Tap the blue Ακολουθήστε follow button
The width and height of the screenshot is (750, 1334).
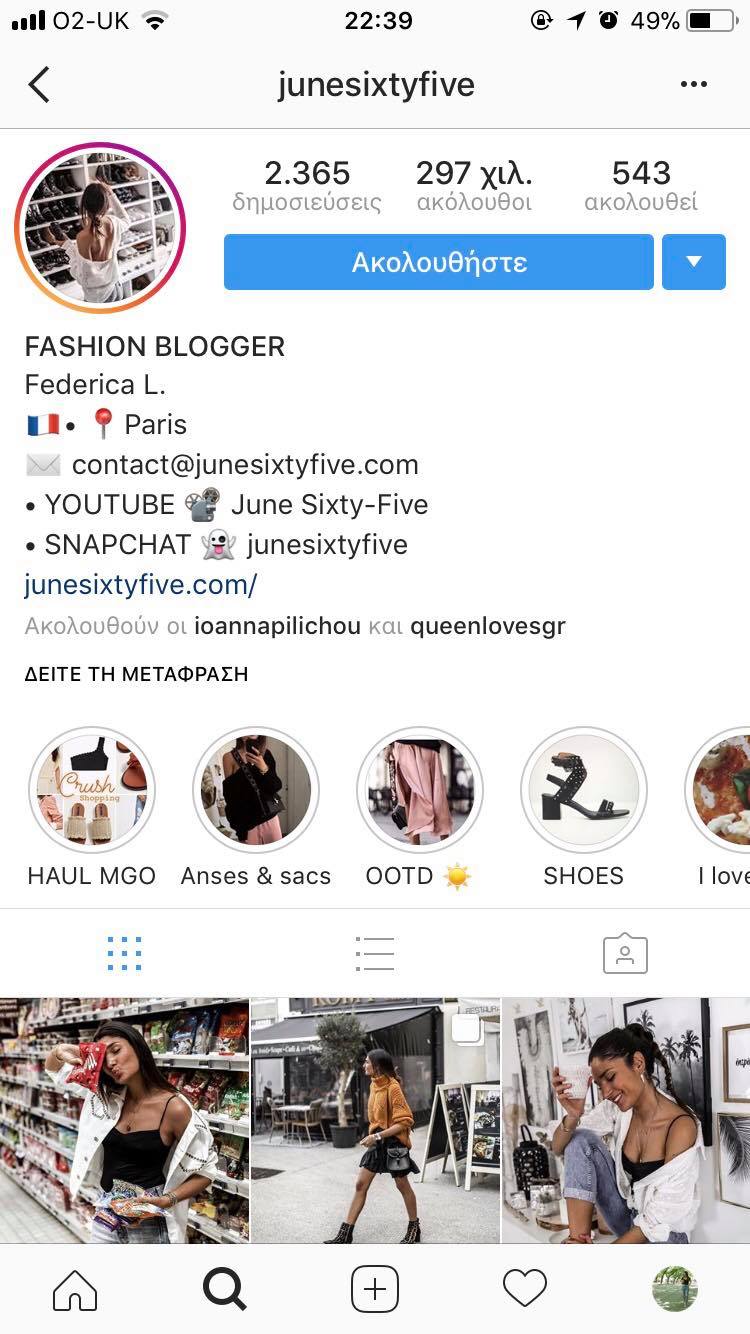coord(438,262)
